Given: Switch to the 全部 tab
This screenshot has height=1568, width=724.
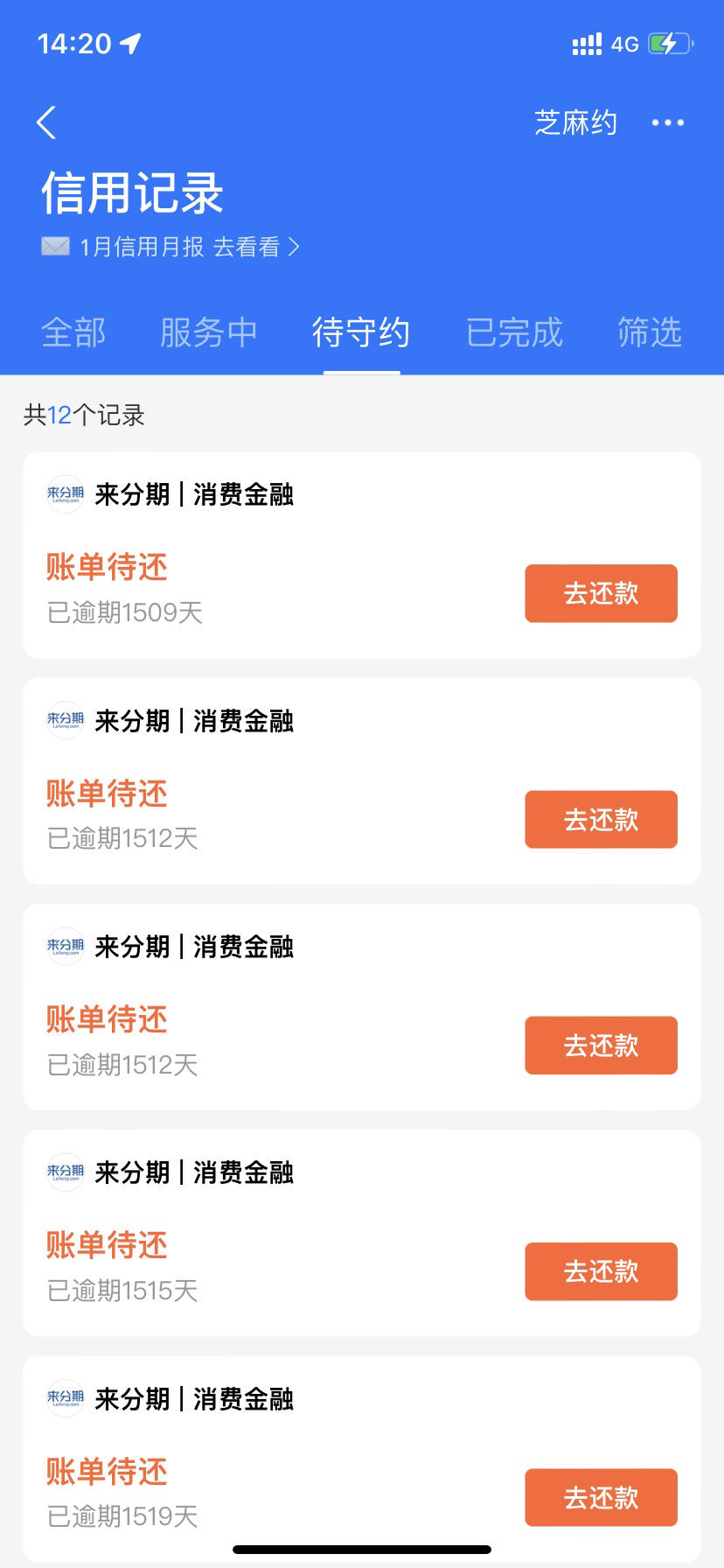Looking at the screenshot, I should click(73, 332).
